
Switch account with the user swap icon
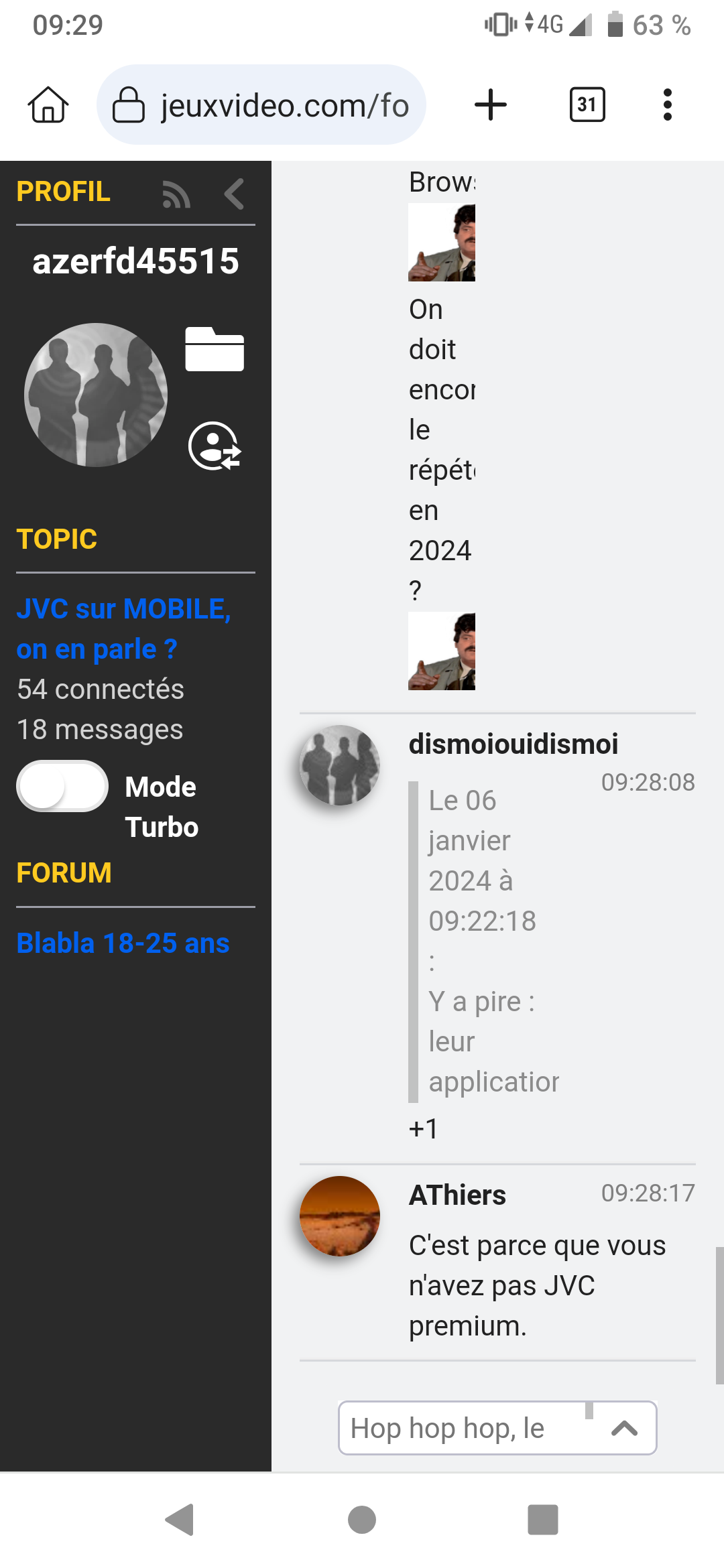pos(215,446)
